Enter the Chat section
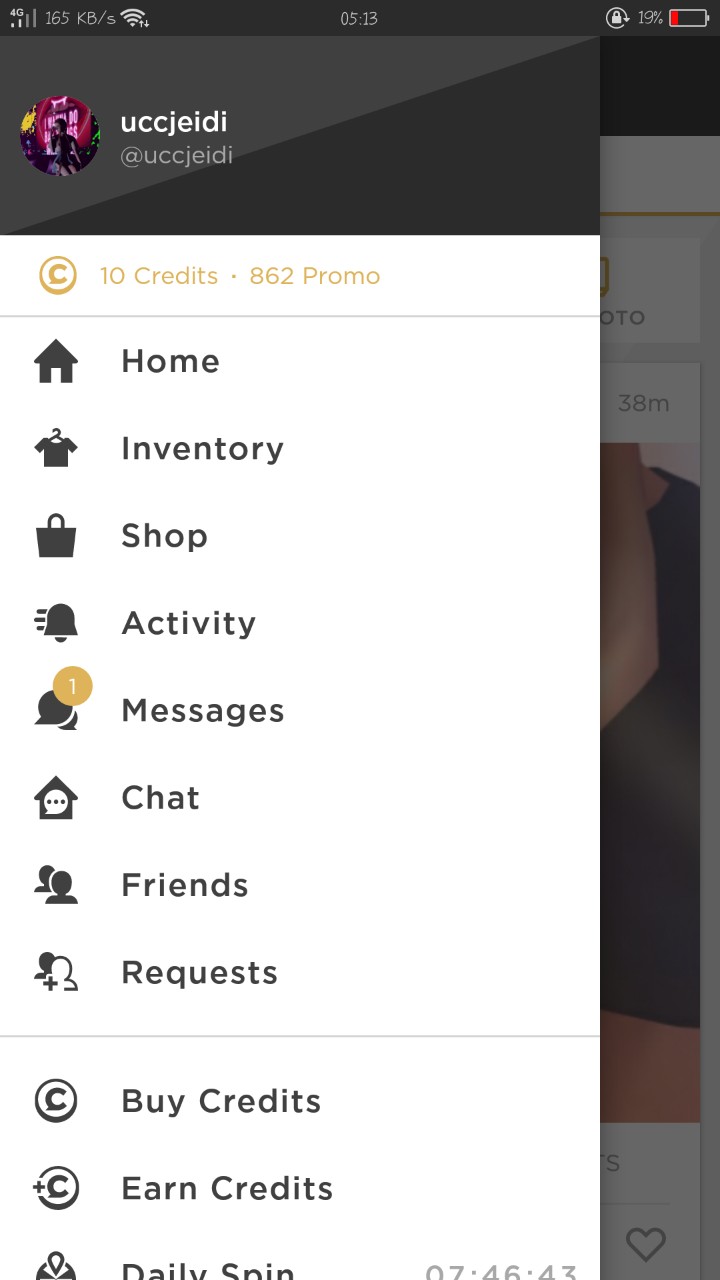 coord(160,798)
